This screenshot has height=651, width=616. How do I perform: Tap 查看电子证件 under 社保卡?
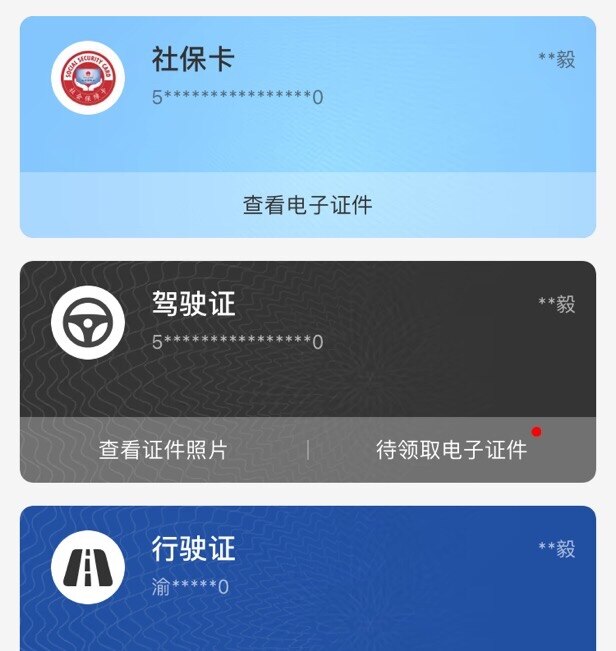[307, 205]
